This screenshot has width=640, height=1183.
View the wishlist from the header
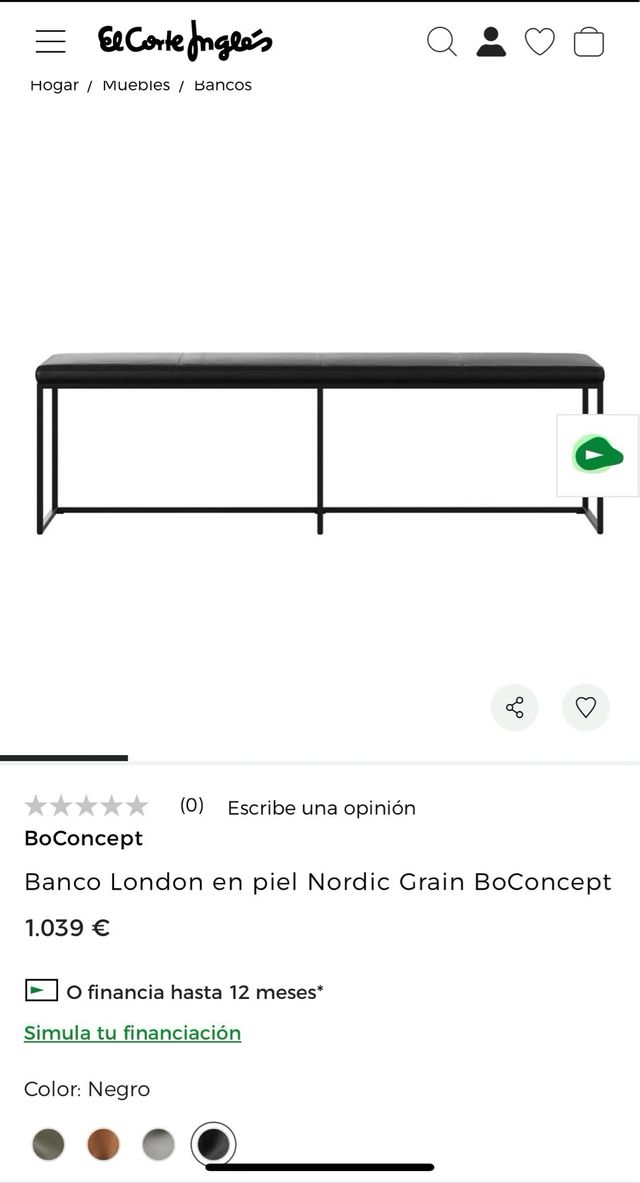pyautogui.click(x=540, y=42)
